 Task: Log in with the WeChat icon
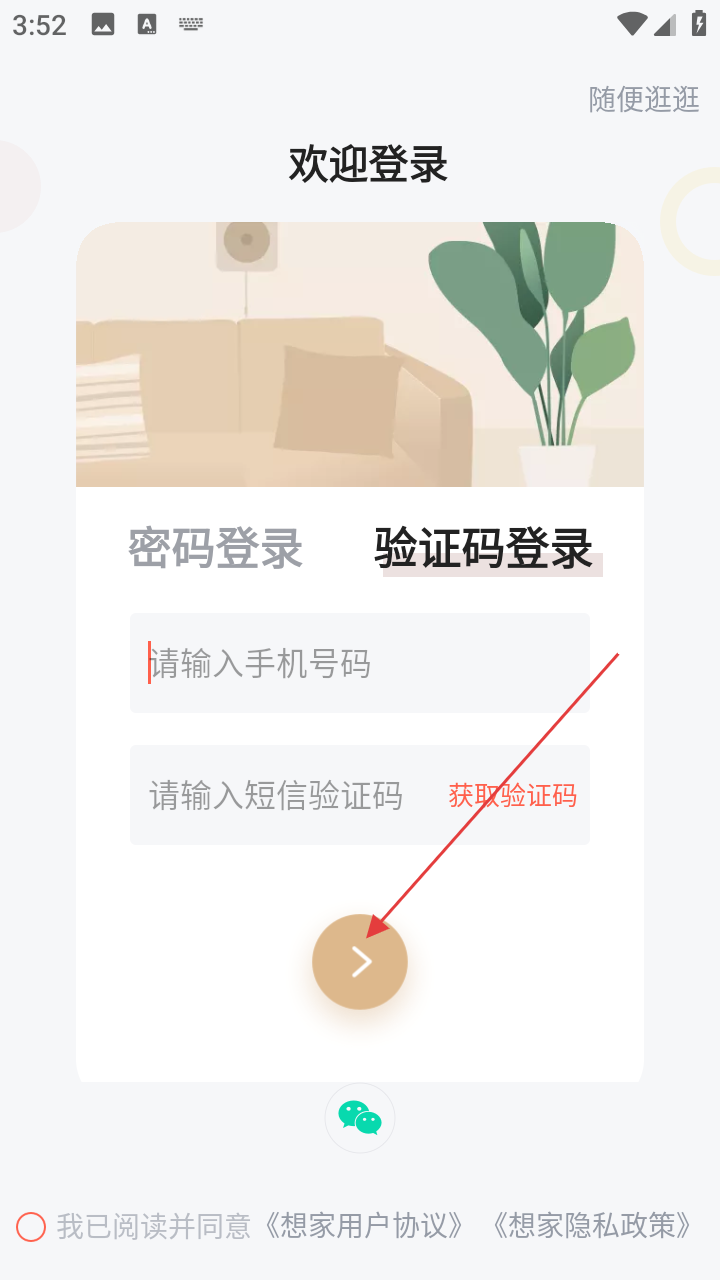click(x=360, y=1118)
